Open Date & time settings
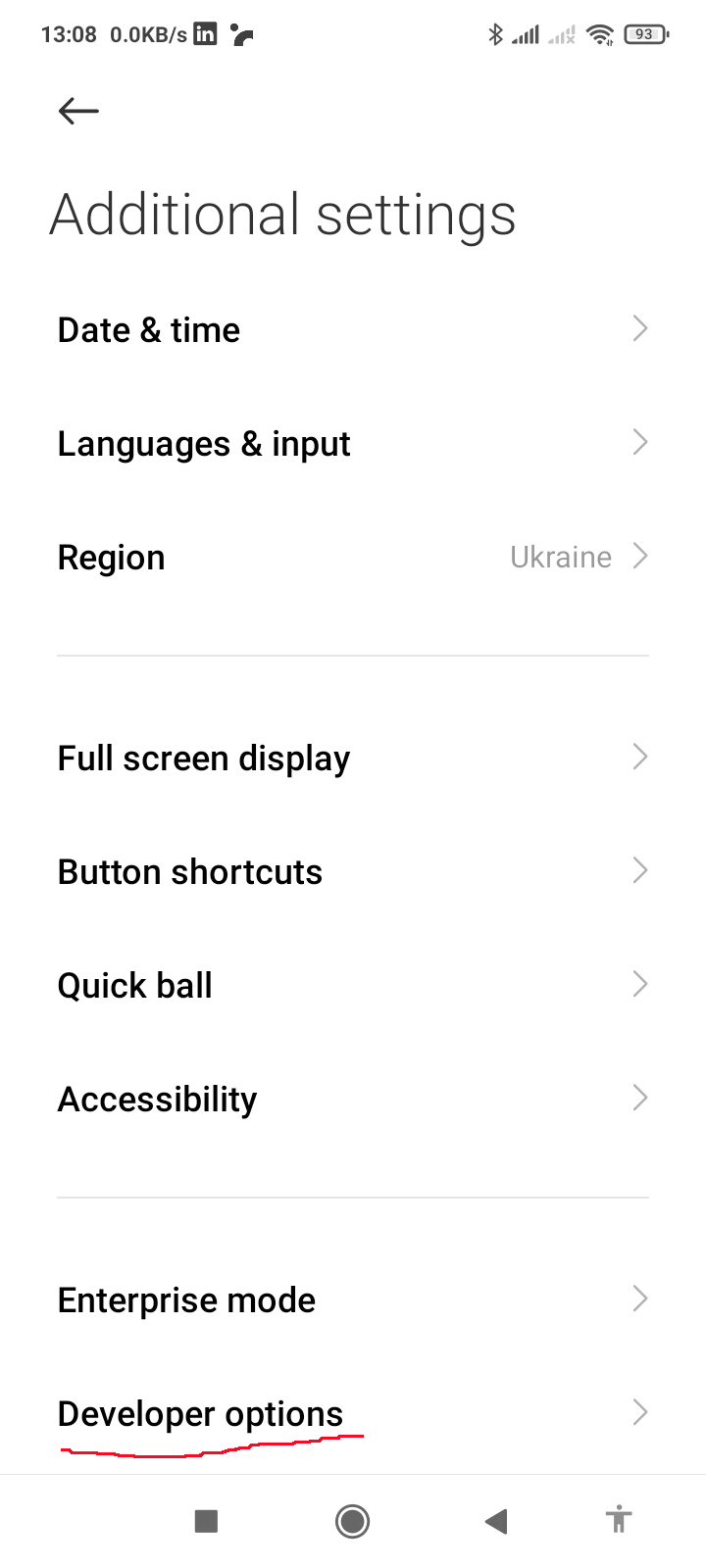The image size is (706, 1568). point(353,330)
